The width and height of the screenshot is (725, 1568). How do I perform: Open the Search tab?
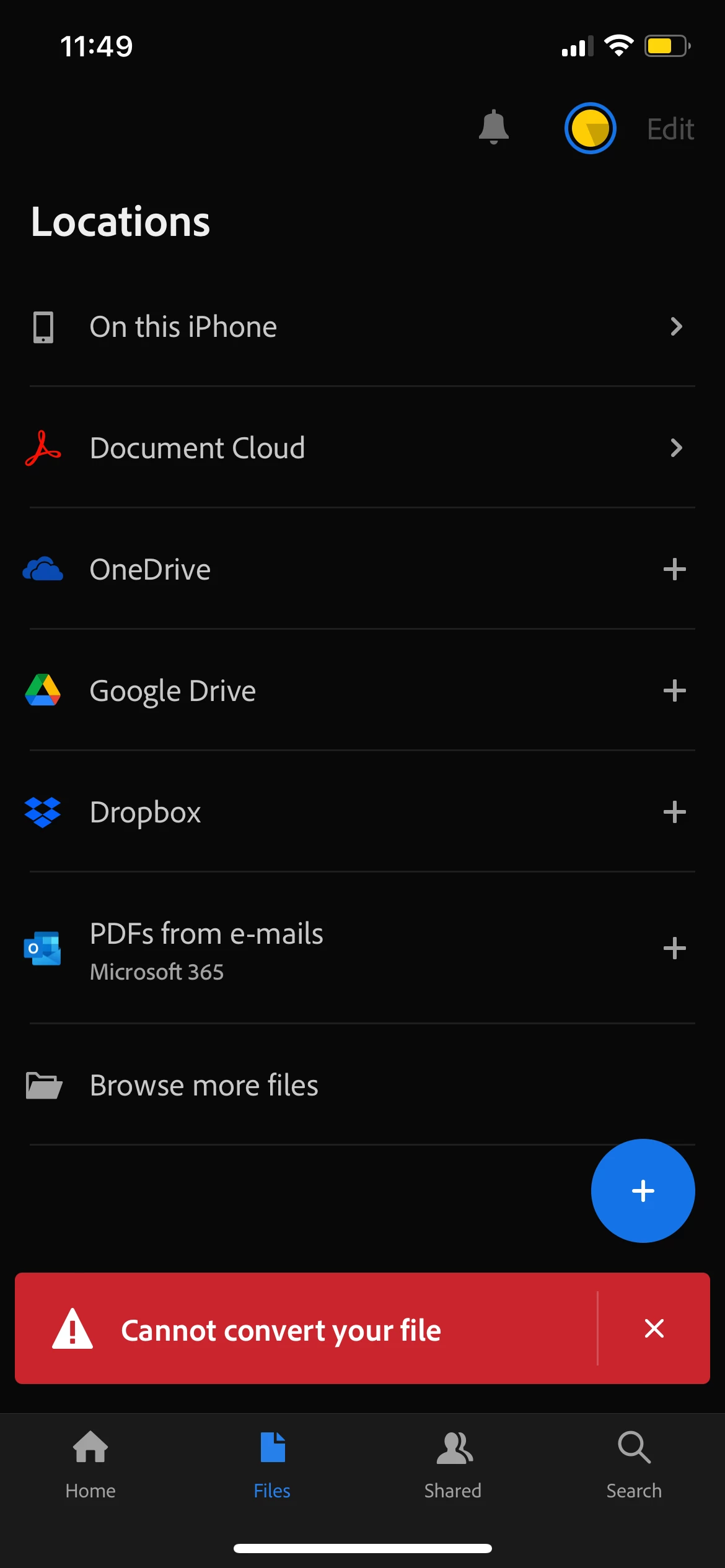[x=634, y=1465]
